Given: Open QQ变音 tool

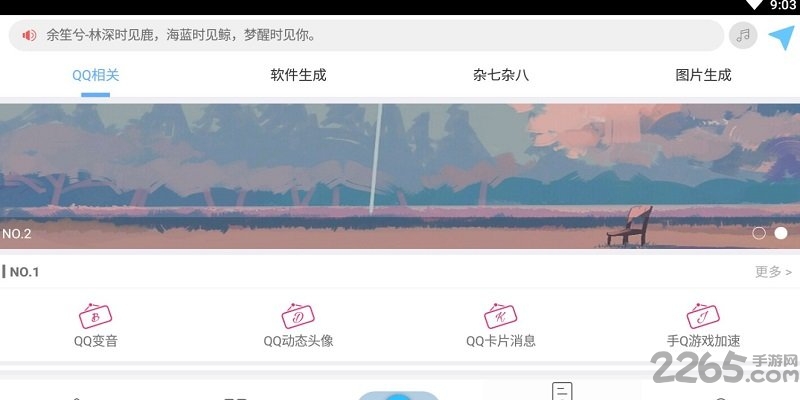Looking at the screenshot, I should pyautogui.click(x=96, y=325).
